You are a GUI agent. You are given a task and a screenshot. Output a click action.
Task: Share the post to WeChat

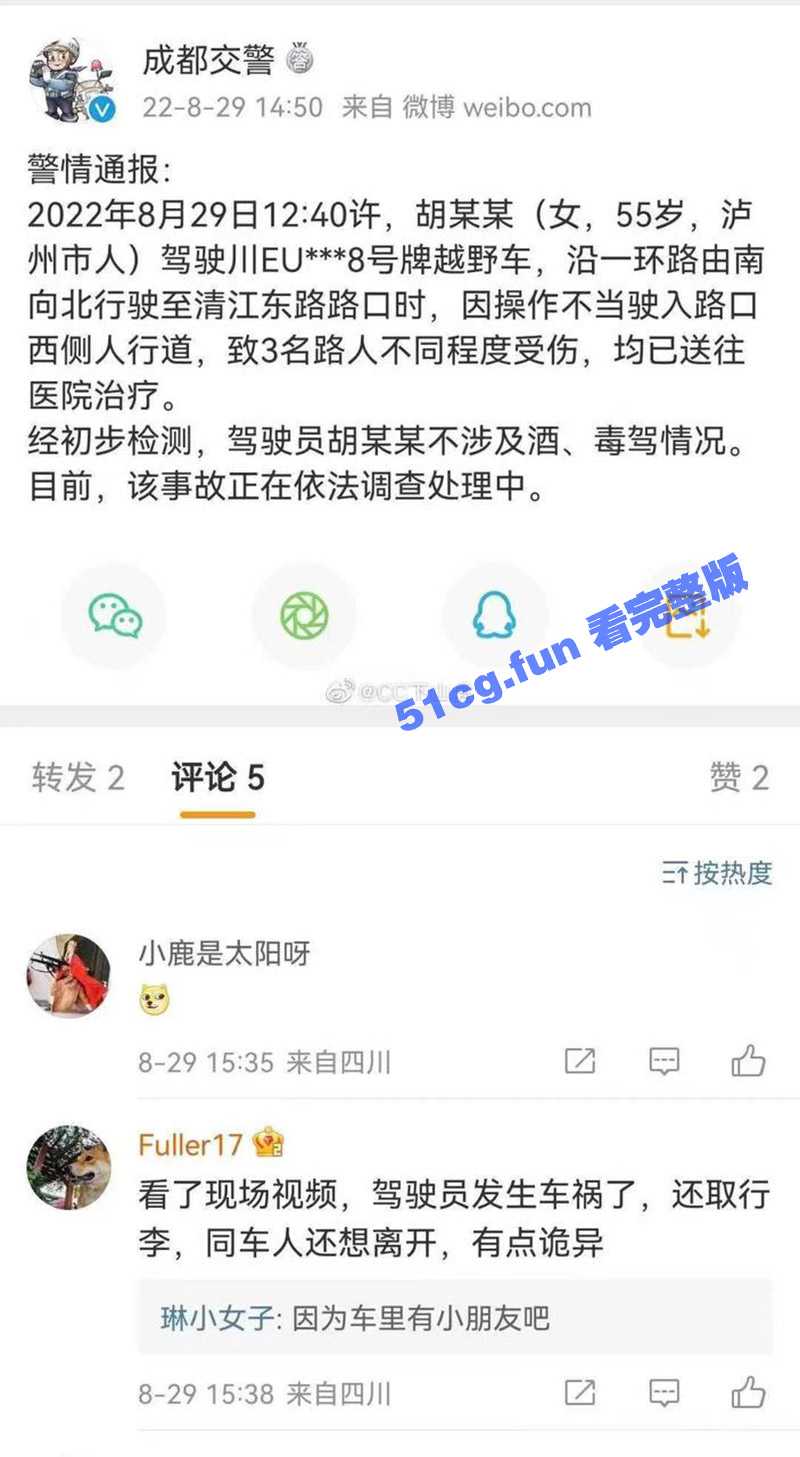[x=115, y=615]
